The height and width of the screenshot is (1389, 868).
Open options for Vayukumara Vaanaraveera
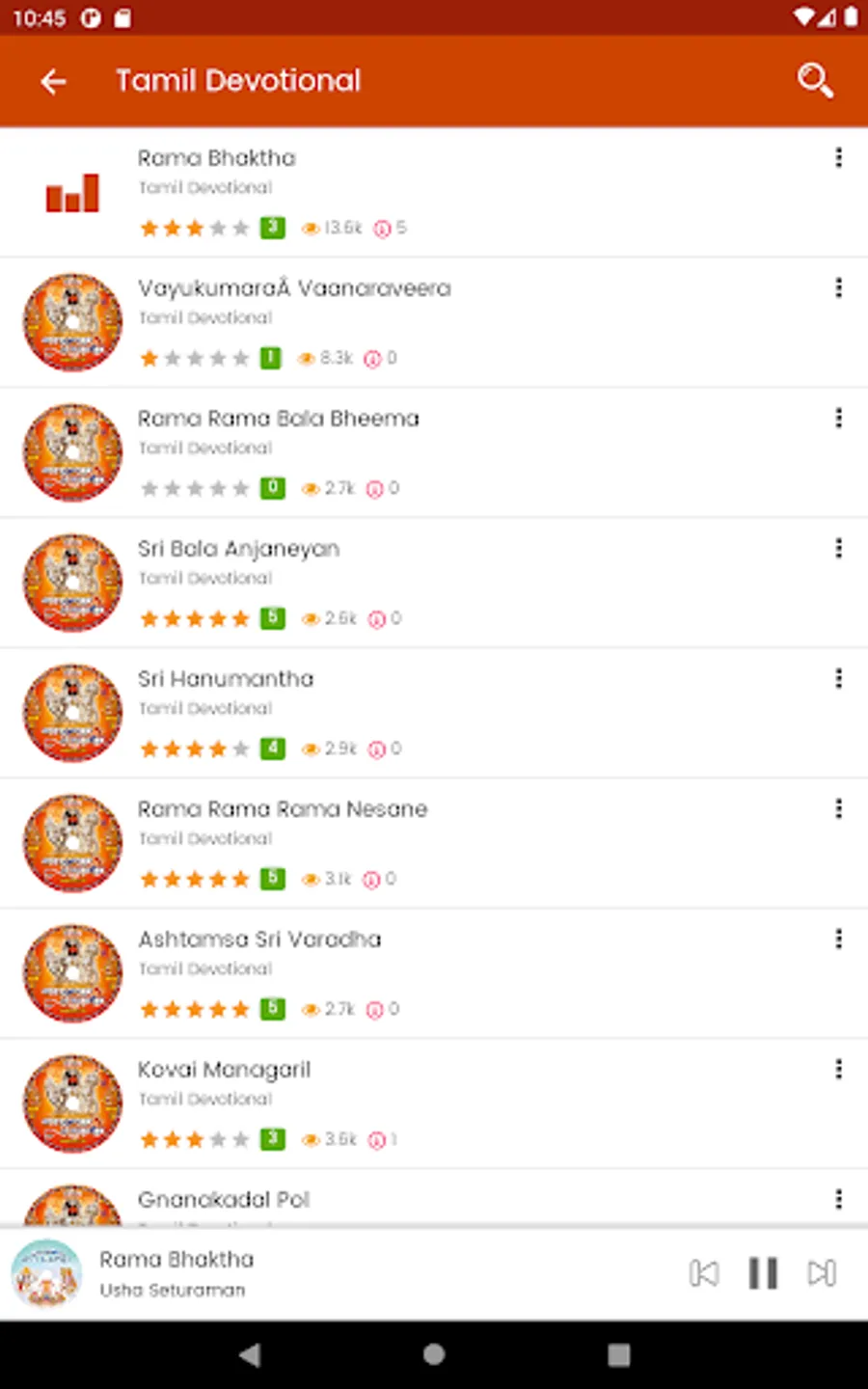tap(838, 287)
